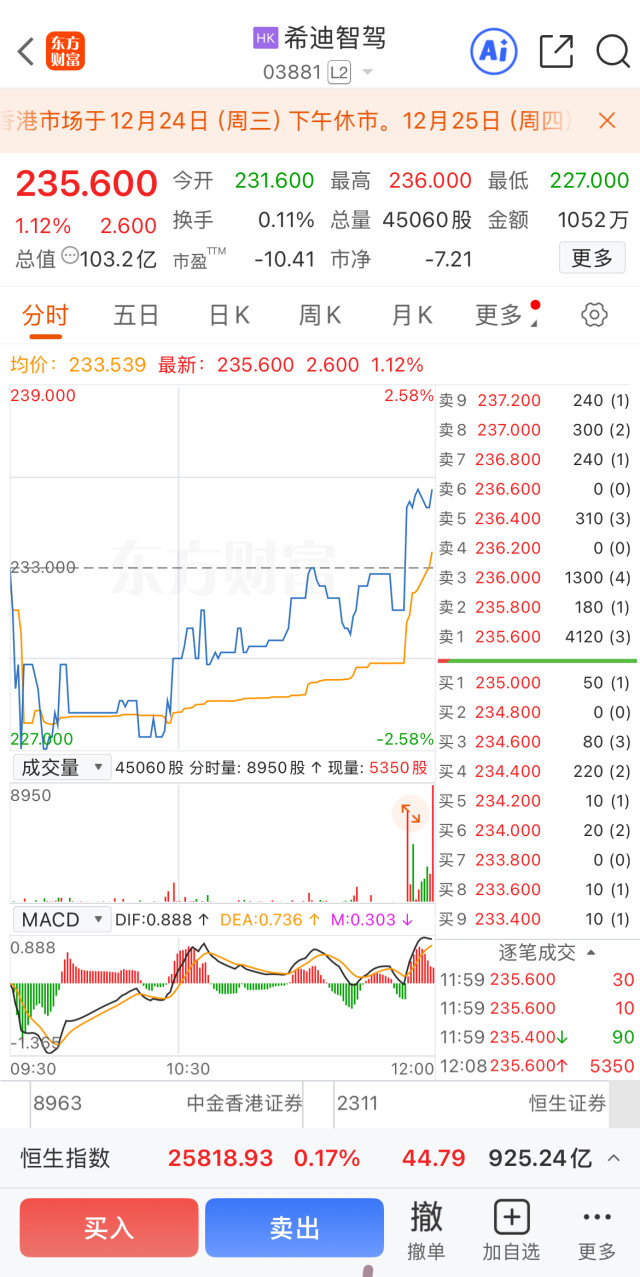Open the search magnifier

point(612,51)
